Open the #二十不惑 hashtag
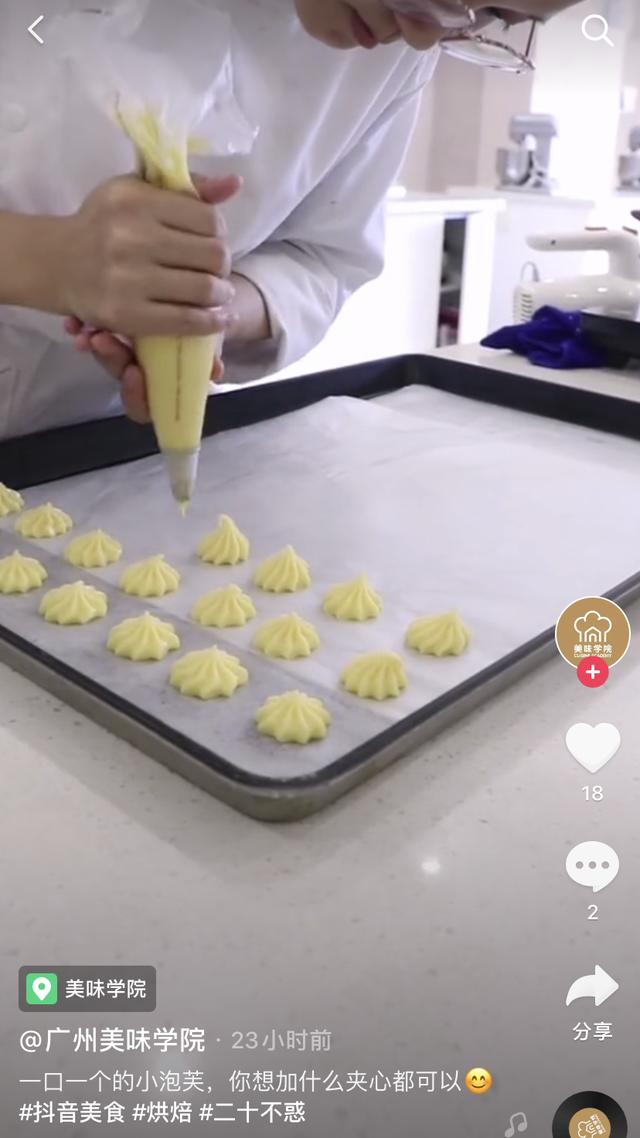 pyautogui.click(x=252, y=1112)
